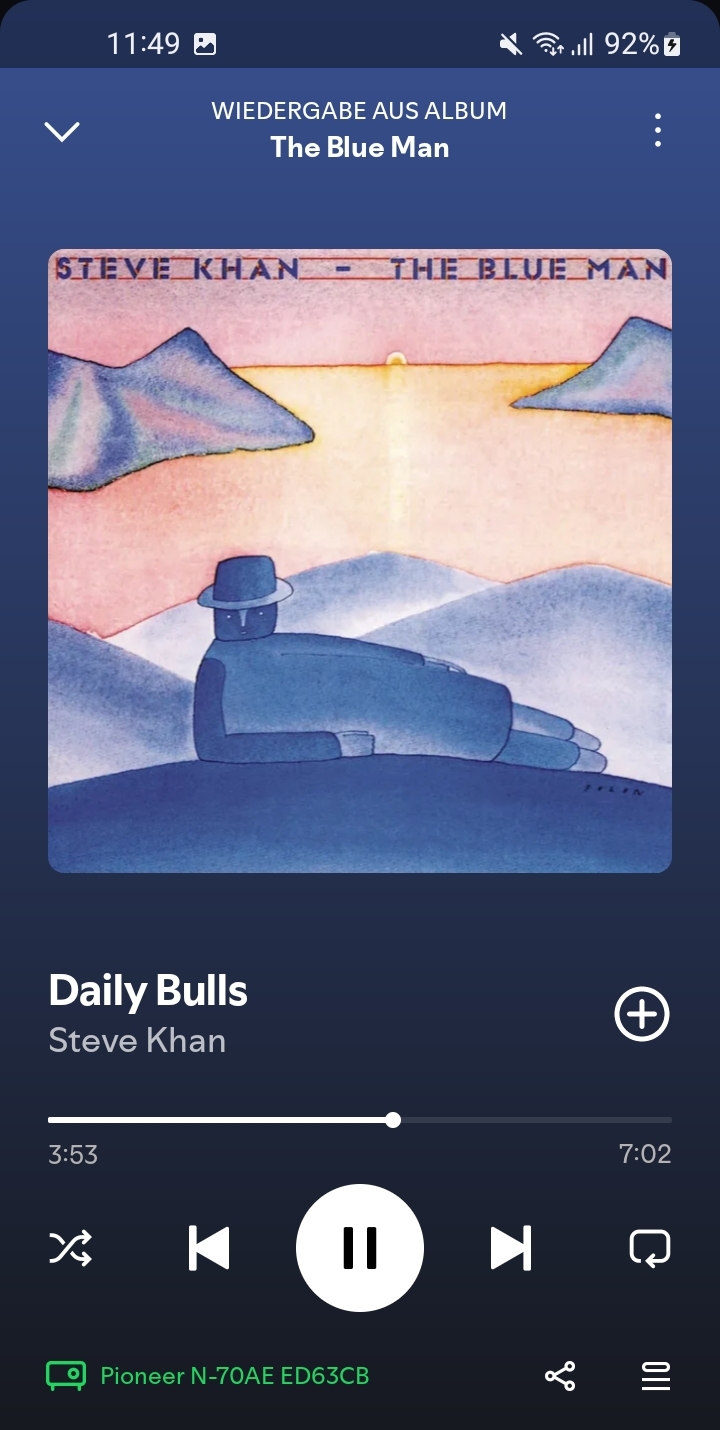The height and width of the screenshot is (1430, 720).
Task: Toggle repeat mode
Action: pyautogui.click(x=650, y=1248)
